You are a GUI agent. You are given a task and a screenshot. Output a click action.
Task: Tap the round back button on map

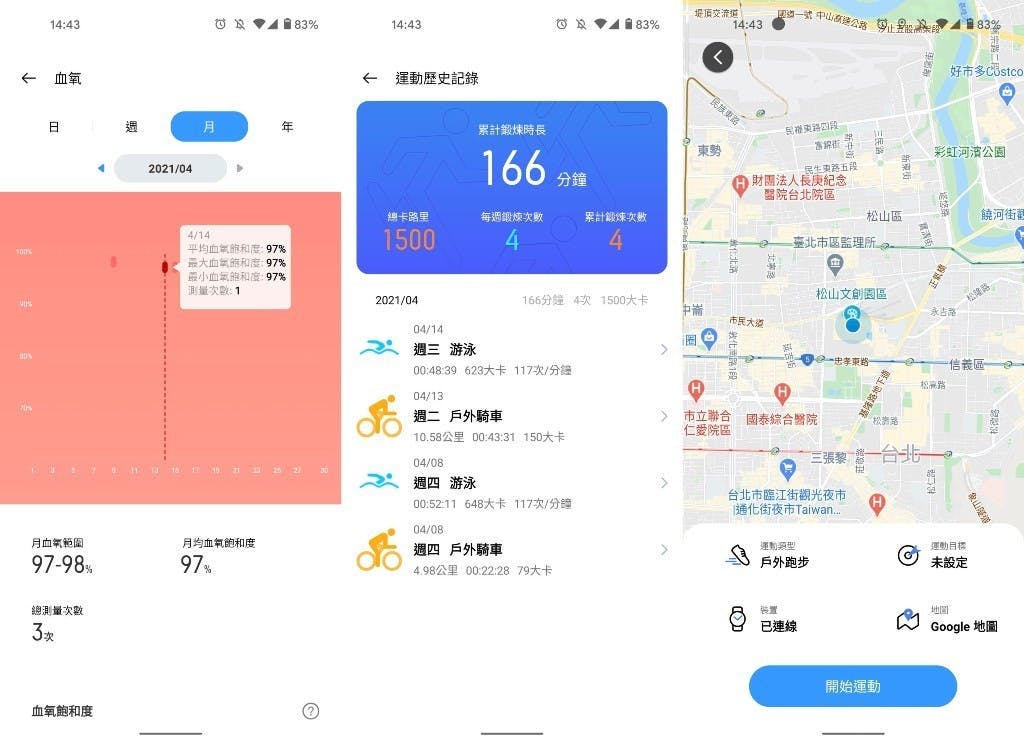[x=717, y=57]
